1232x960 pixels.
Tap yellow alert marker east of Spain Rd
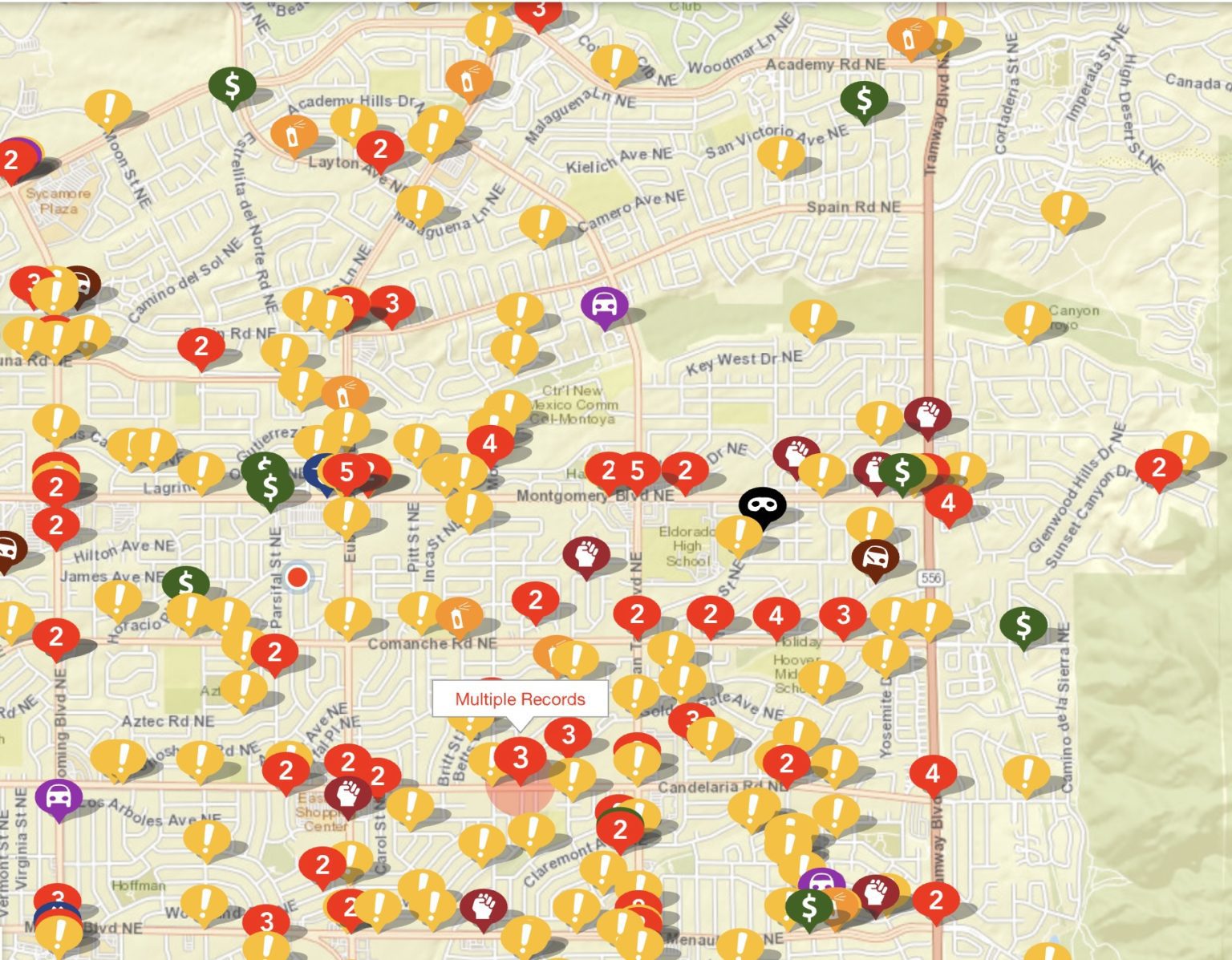pyautogui.click(x=1064, y=211)
